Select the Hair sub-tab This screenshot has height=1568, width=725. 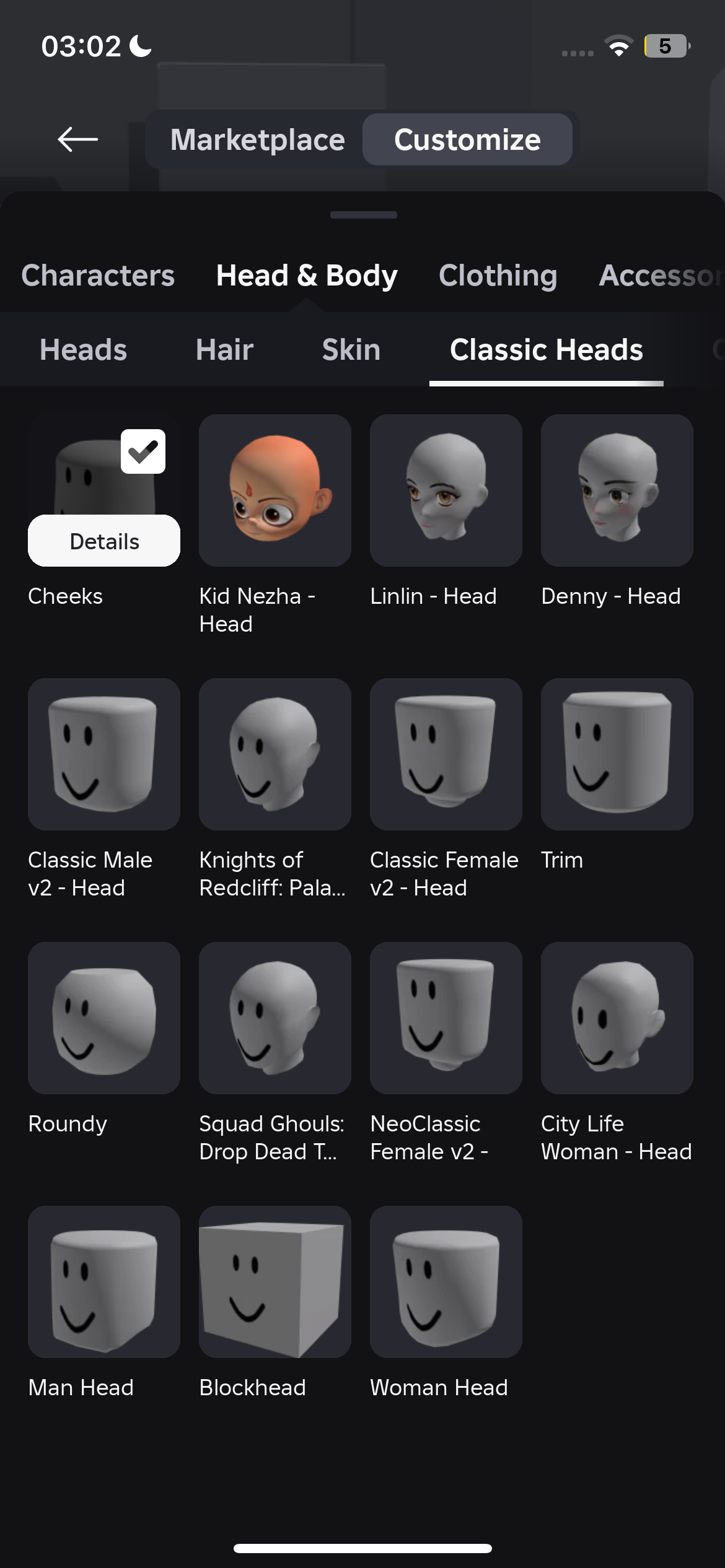(224, 350)
